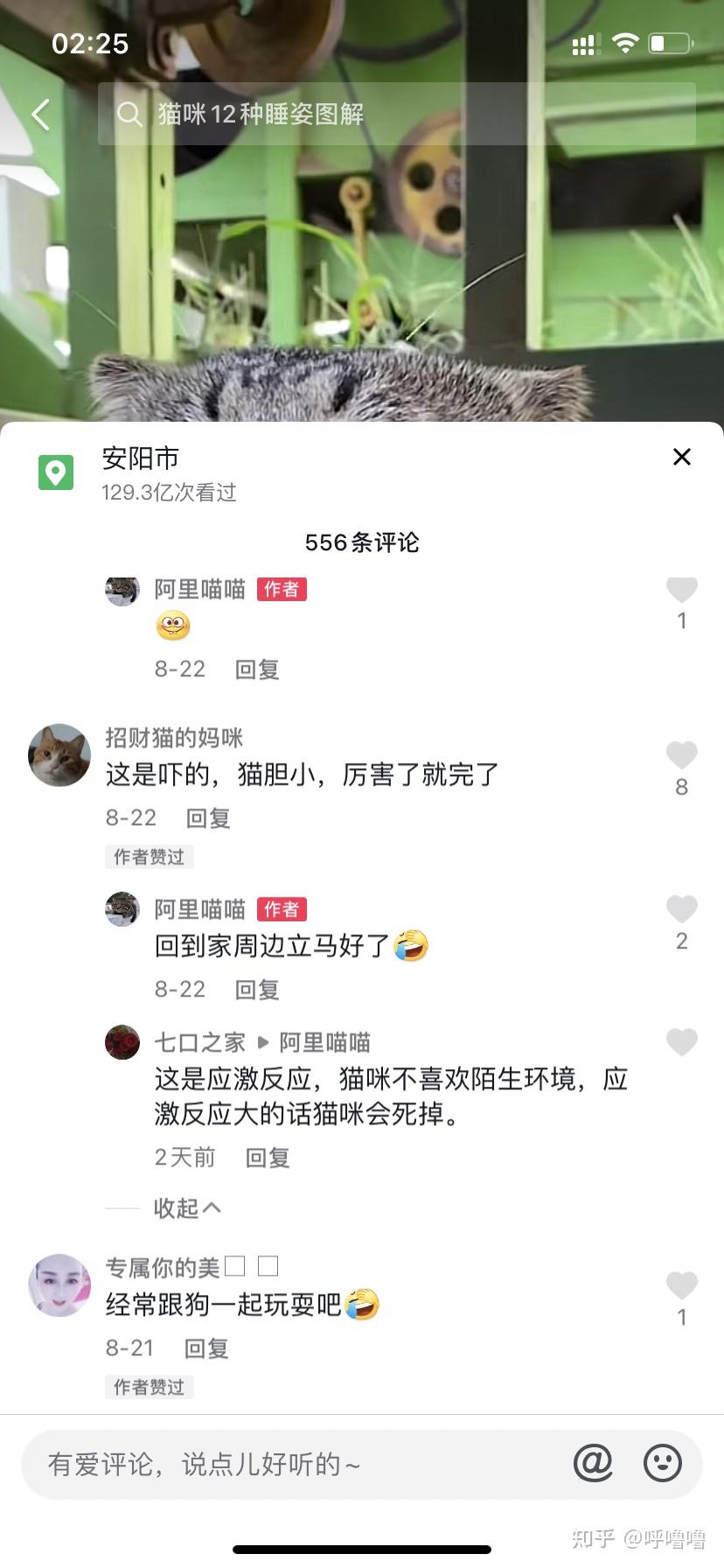Like 招财猫的妈咪's comment
Screen dimensions: 724x1568
(x=682, y=756)
